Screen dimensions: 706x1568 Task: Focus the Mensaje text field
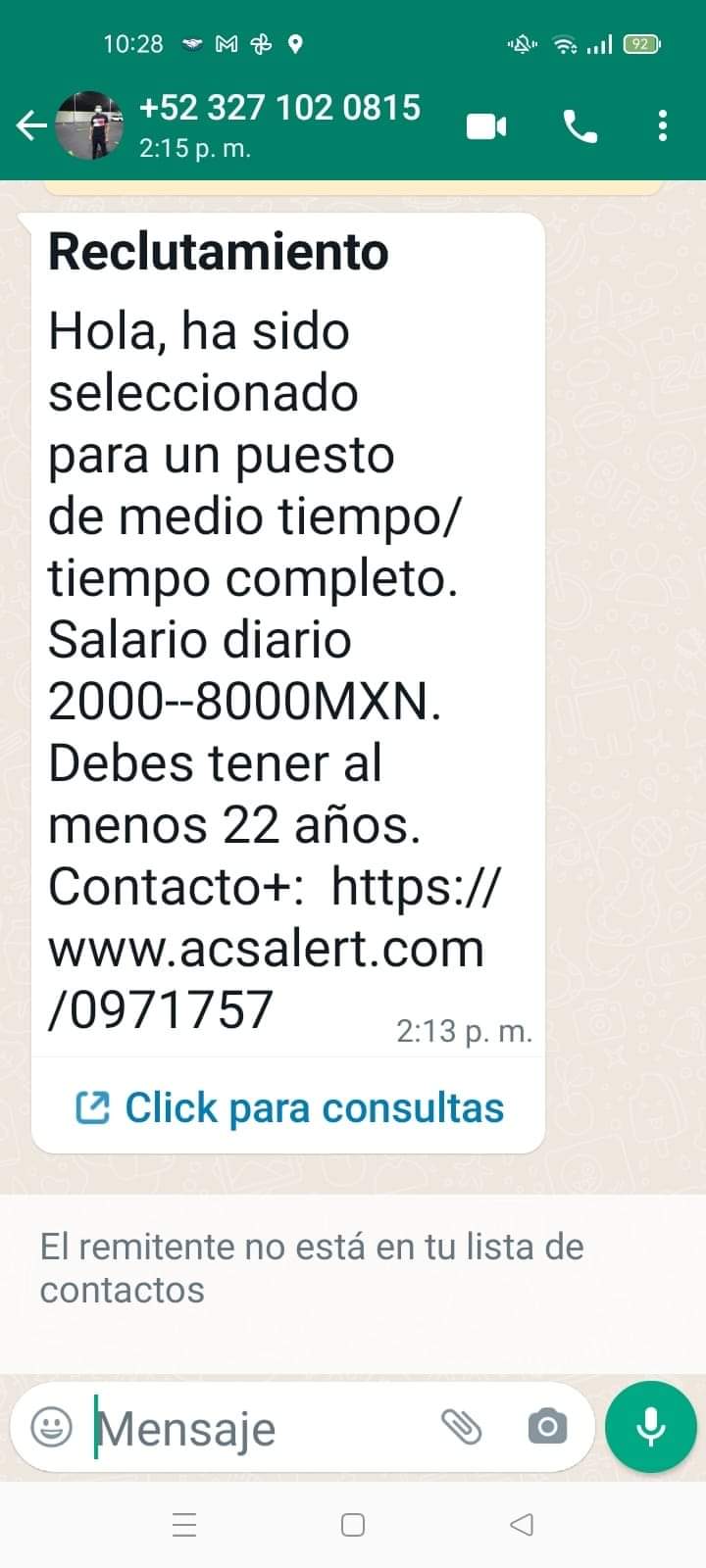pos(255,1428)
